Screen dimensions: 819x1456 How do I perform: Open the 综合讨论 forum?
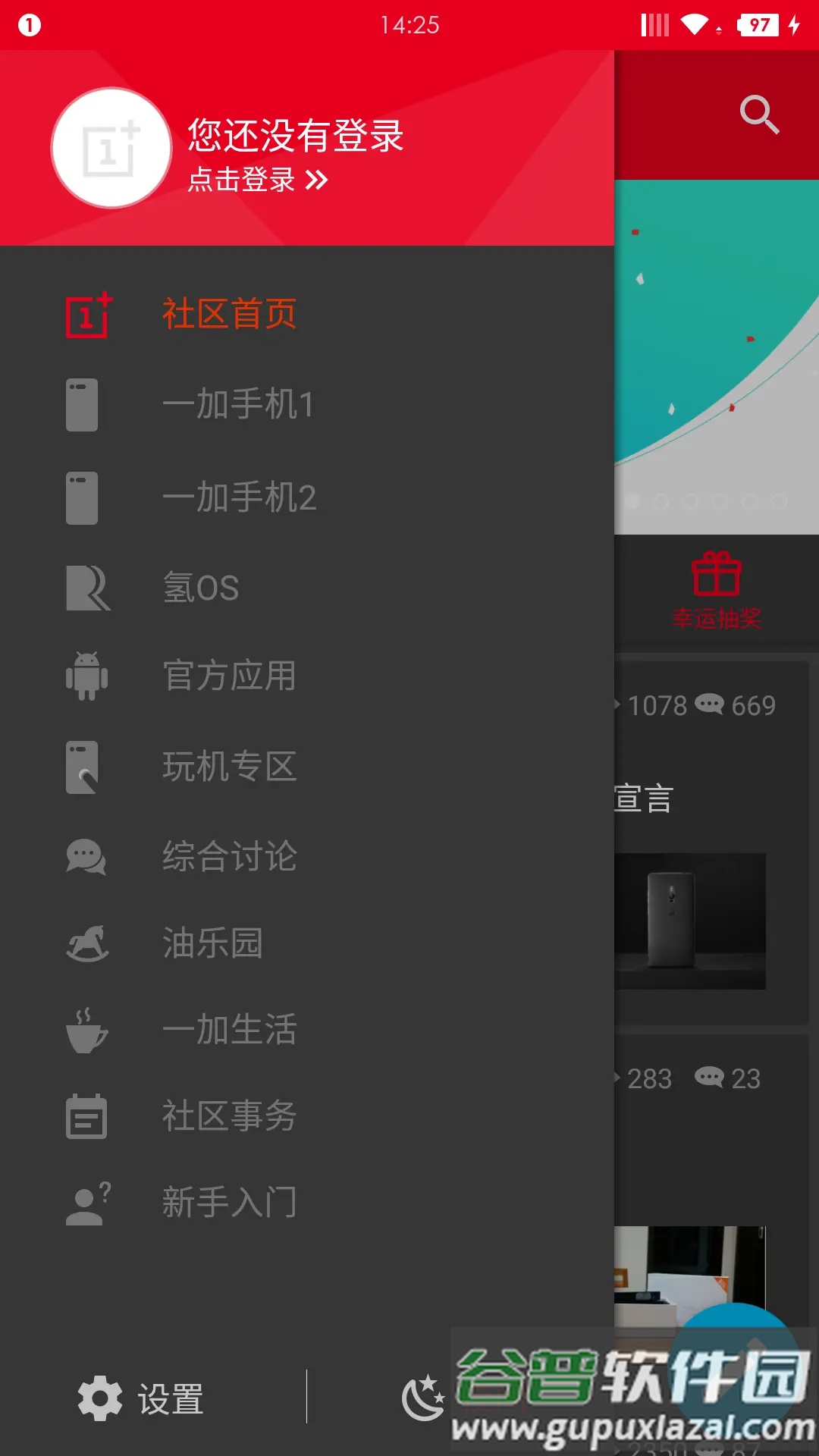pos(229,856)
